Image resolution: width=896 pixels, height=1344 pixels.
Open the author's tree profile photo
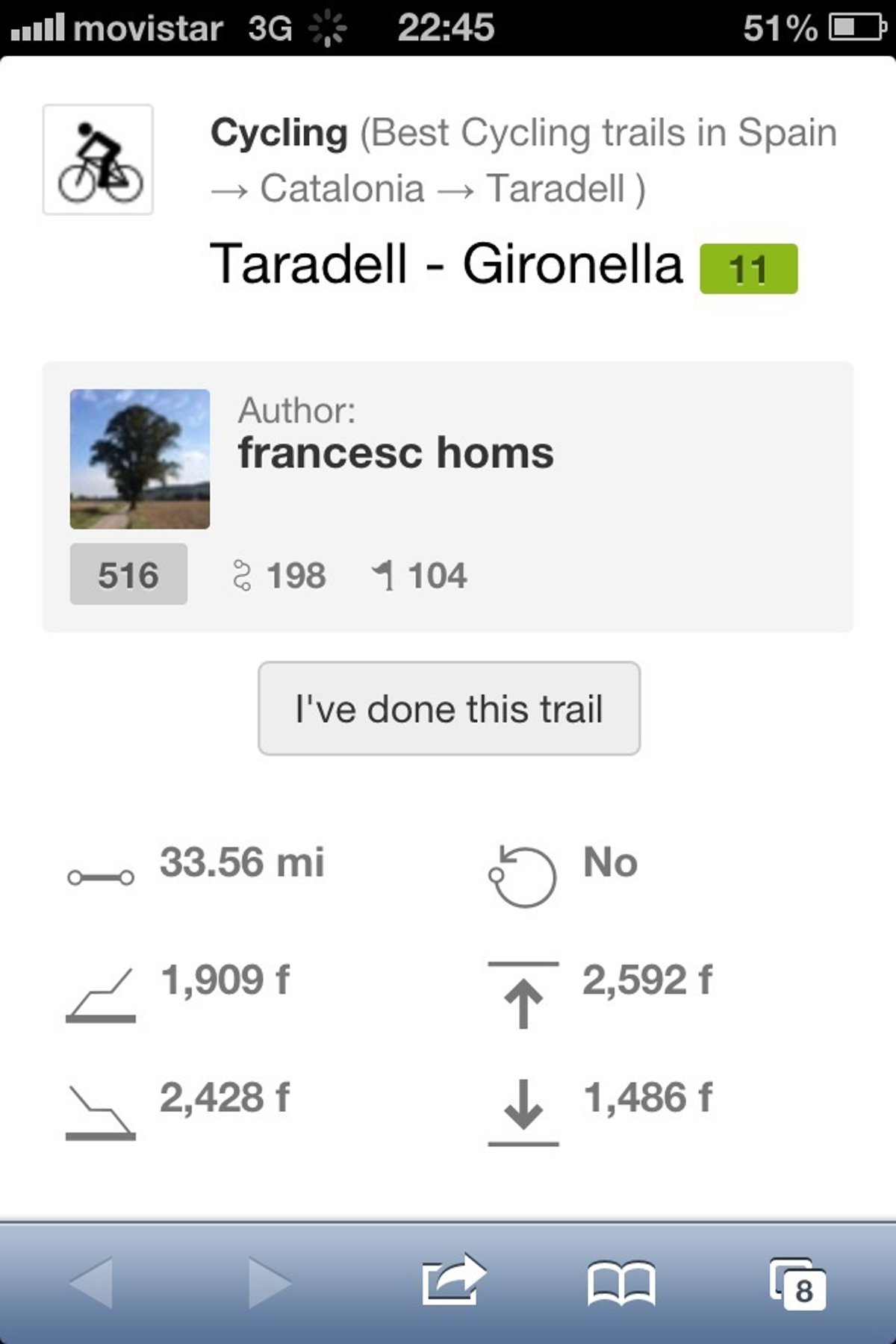tap(140, 458)
